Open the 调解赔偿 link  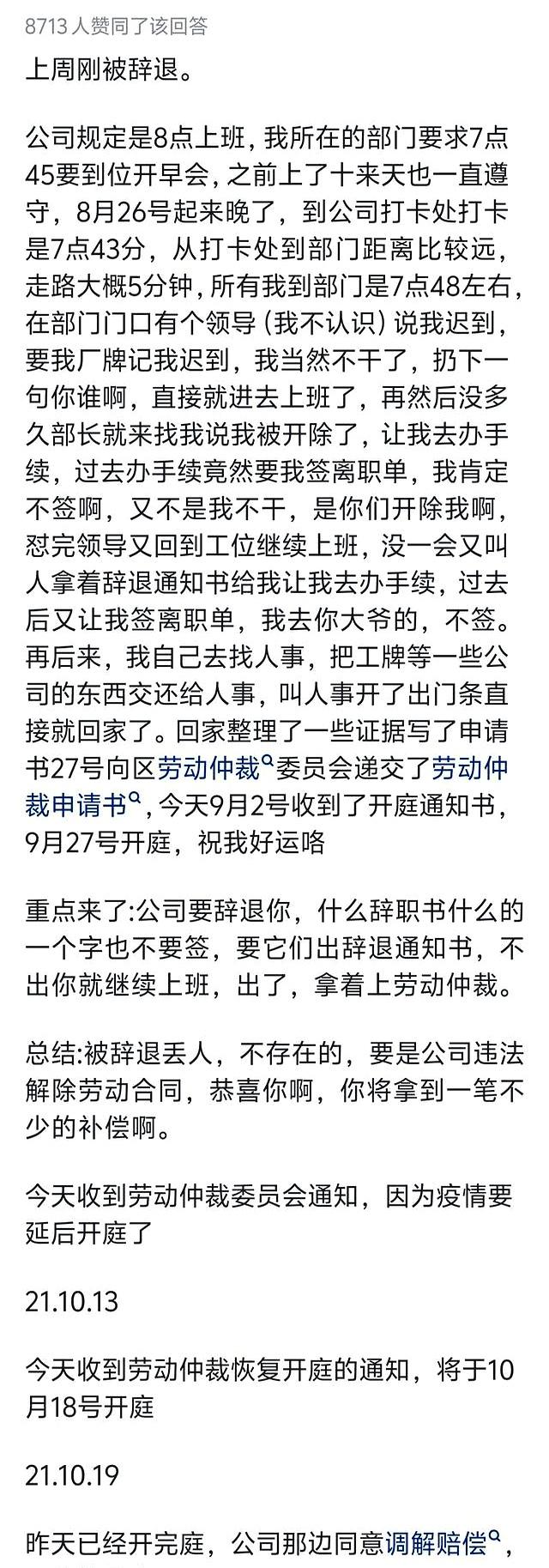(x=443, y=1544)
